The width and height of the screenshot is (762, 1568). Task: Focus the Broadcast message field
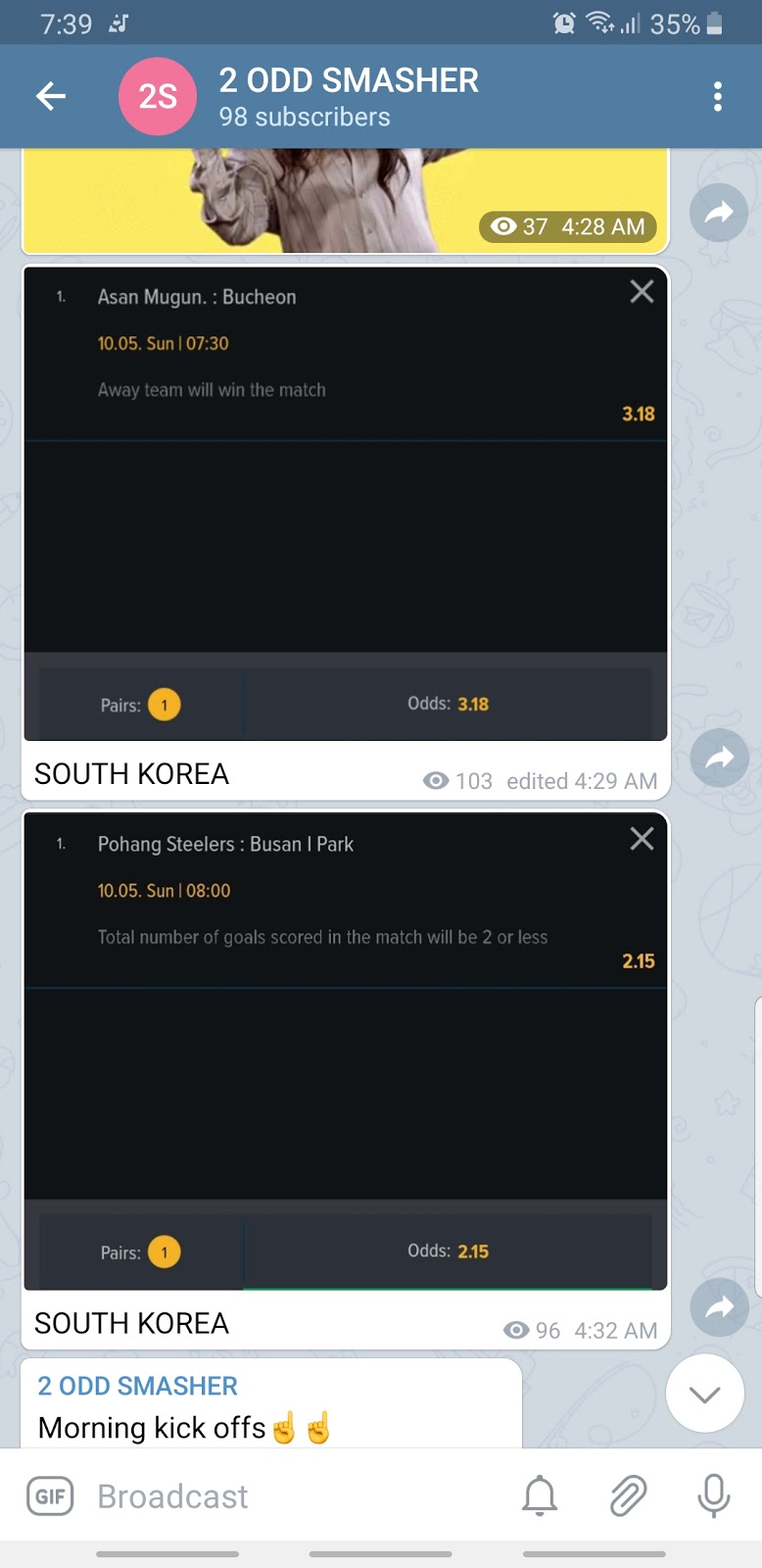pos(294,1496)
